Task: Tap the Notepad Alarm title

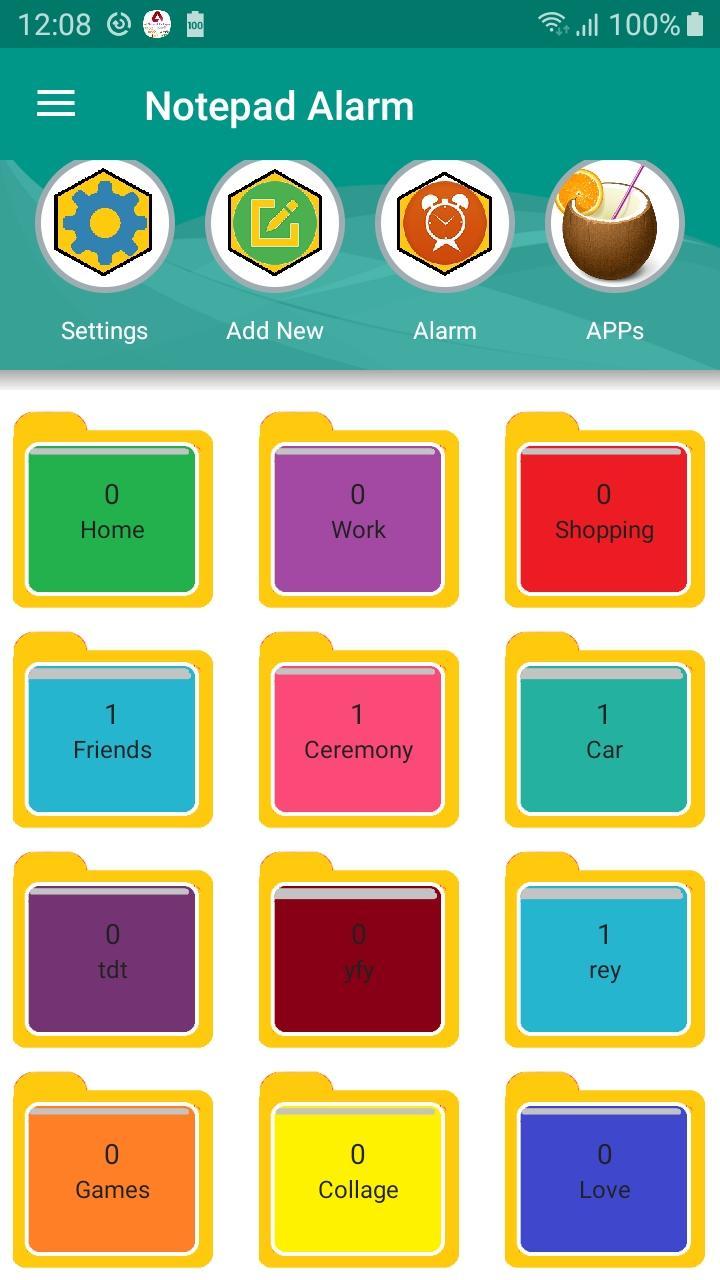Action: point(279,105)
